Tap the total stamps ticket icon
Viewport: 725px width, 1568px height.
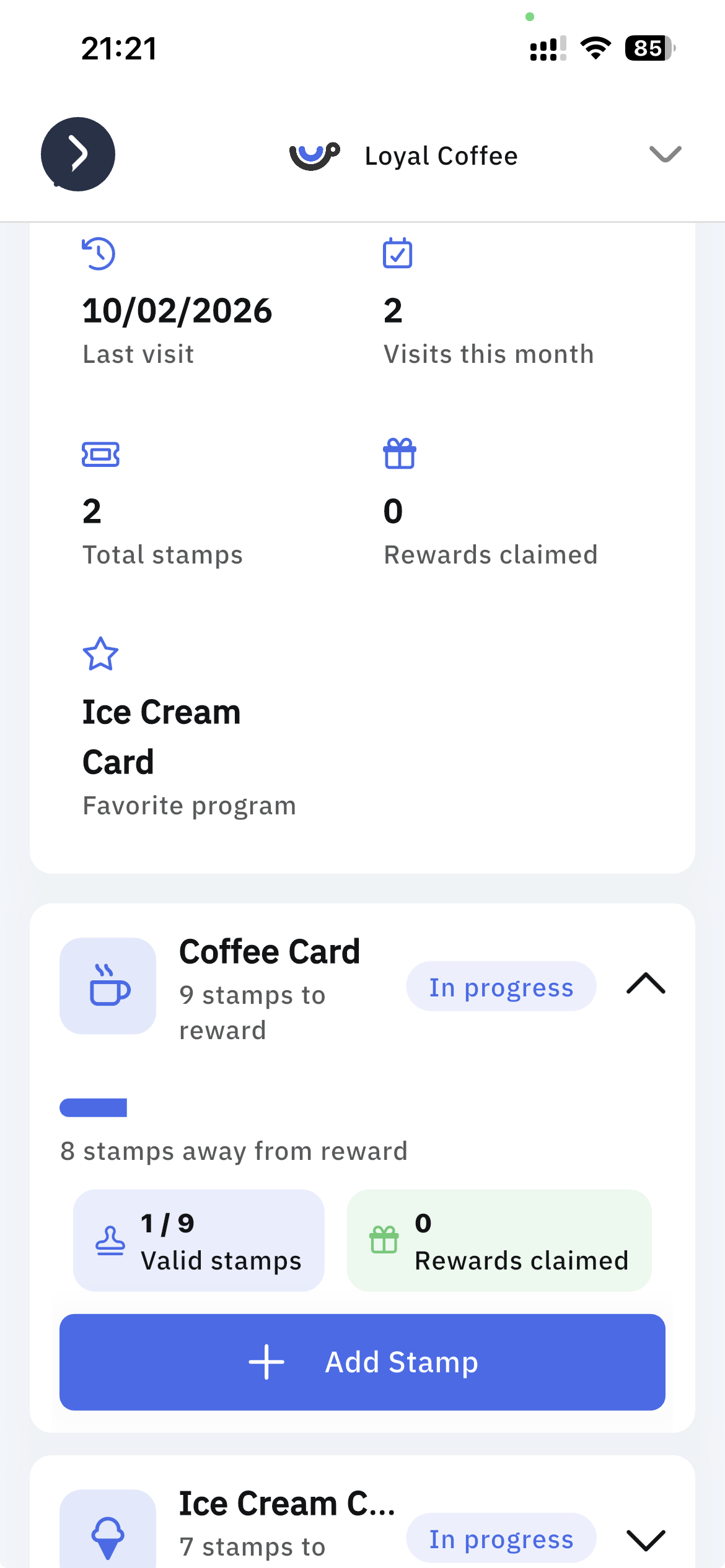point(100,454)
